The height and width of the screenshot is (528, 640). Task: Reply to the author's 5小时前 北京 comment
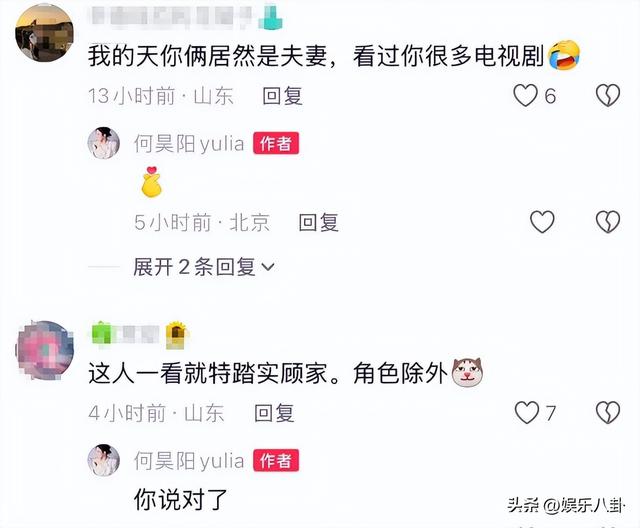coord(319,223)
